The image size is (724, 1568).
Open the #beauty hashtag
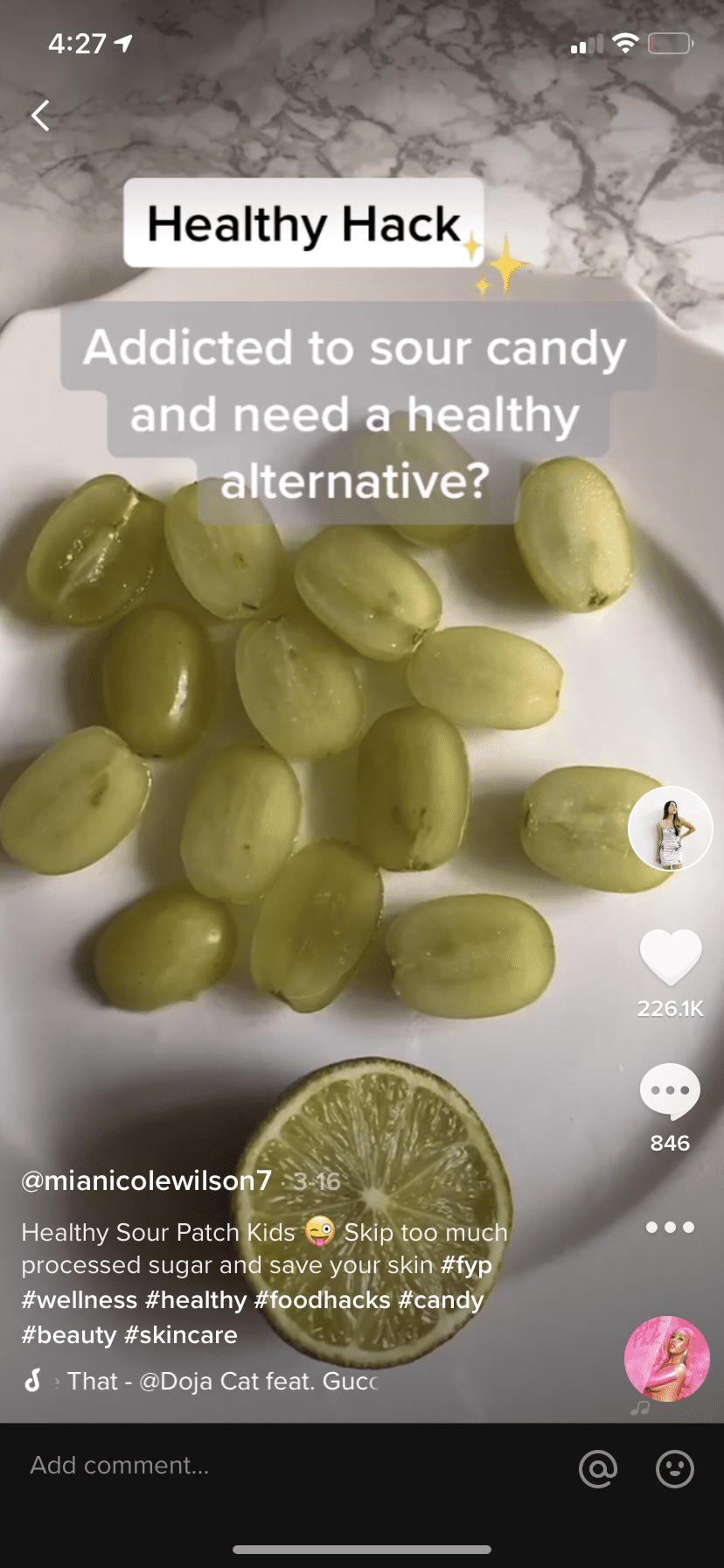click(69, 1335)
